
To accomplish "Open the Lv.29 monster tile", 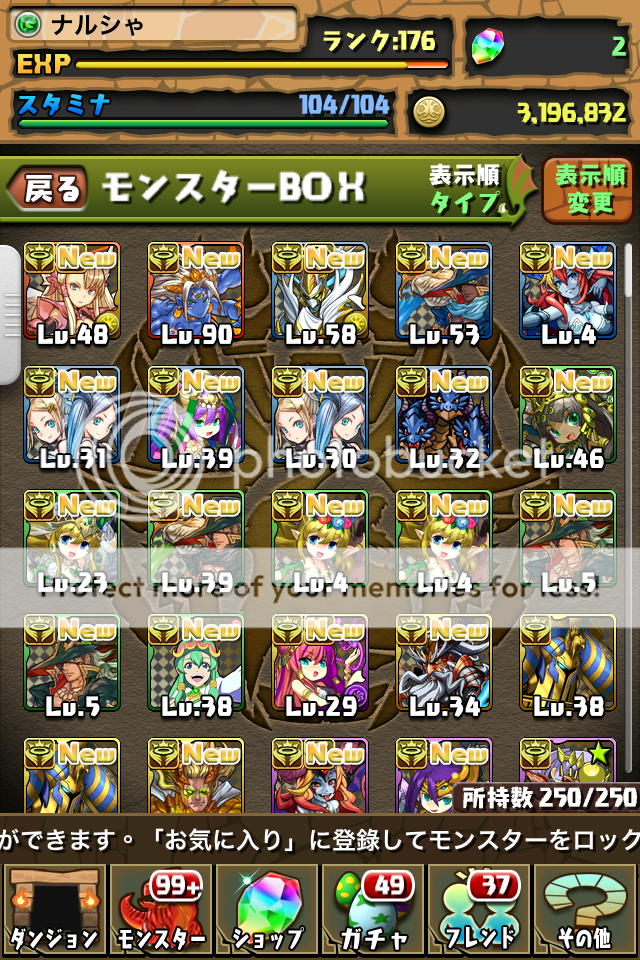I will 320,664.
